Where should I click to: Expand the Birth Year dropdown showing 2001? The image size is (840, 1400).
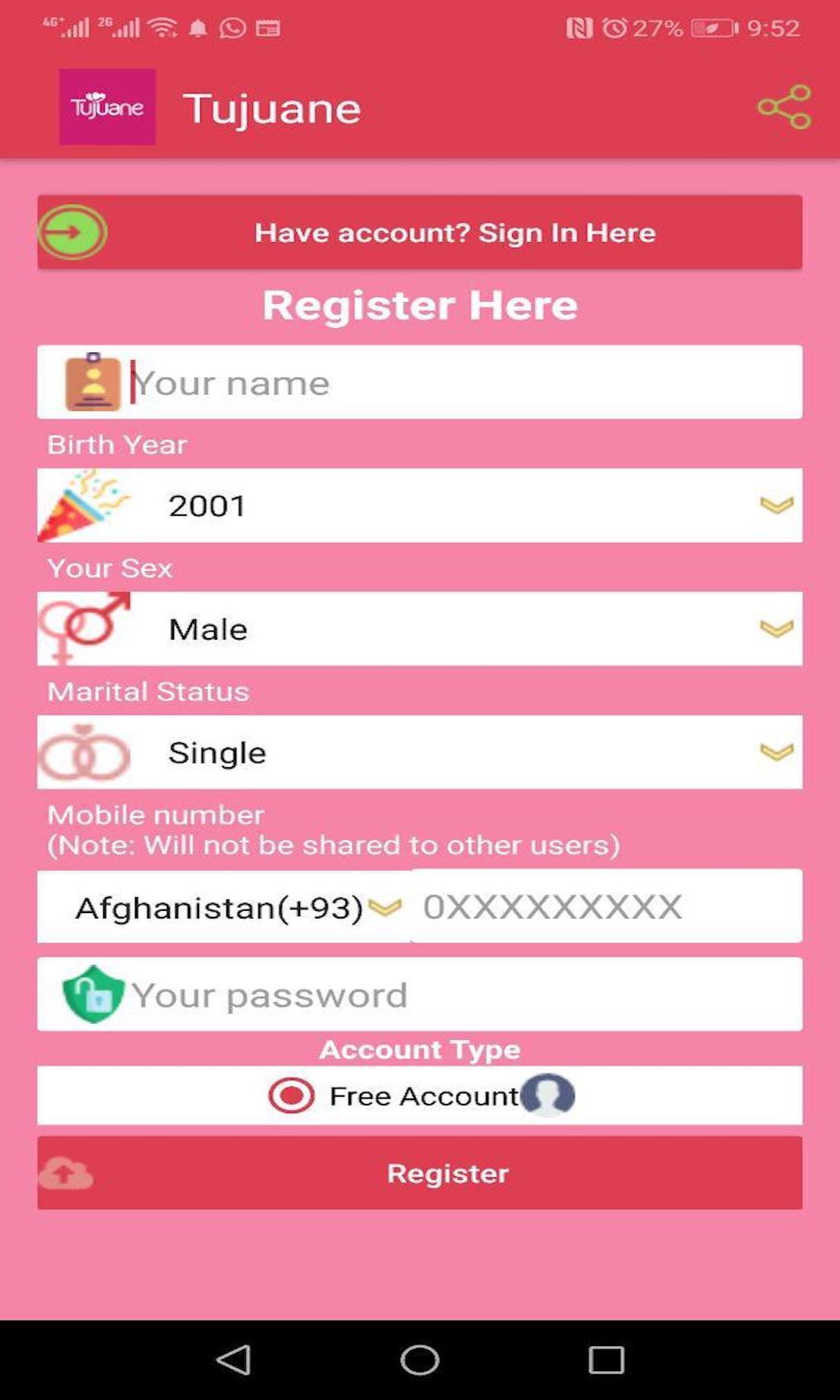coord(420,506)
